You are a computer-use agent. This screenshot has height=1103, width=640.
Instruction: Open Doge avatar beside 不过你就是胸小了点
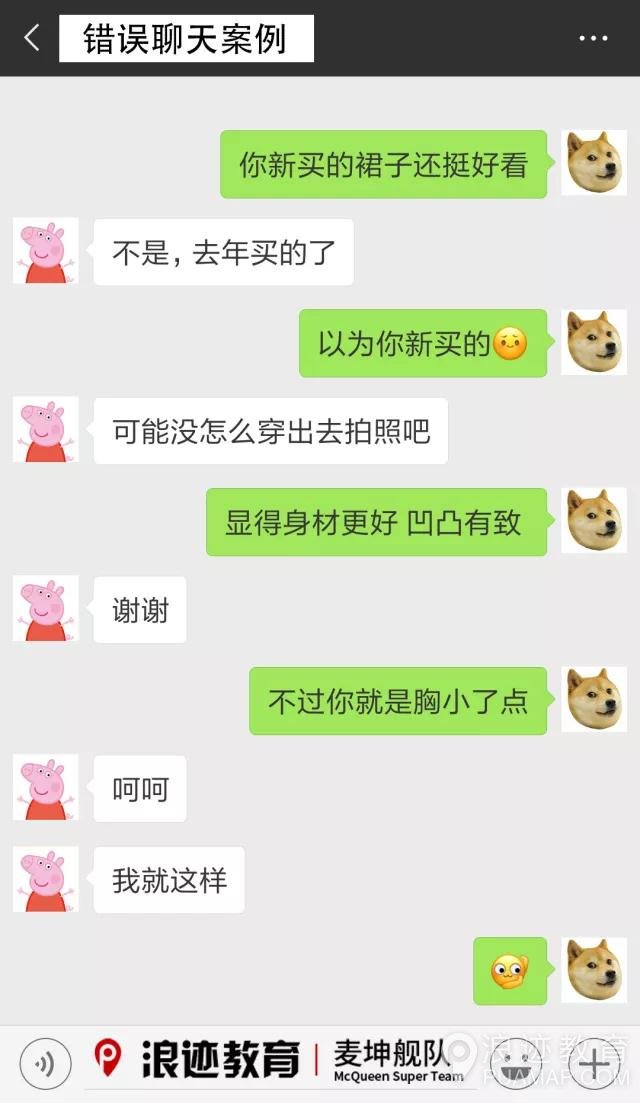click(x=594, y=699)
